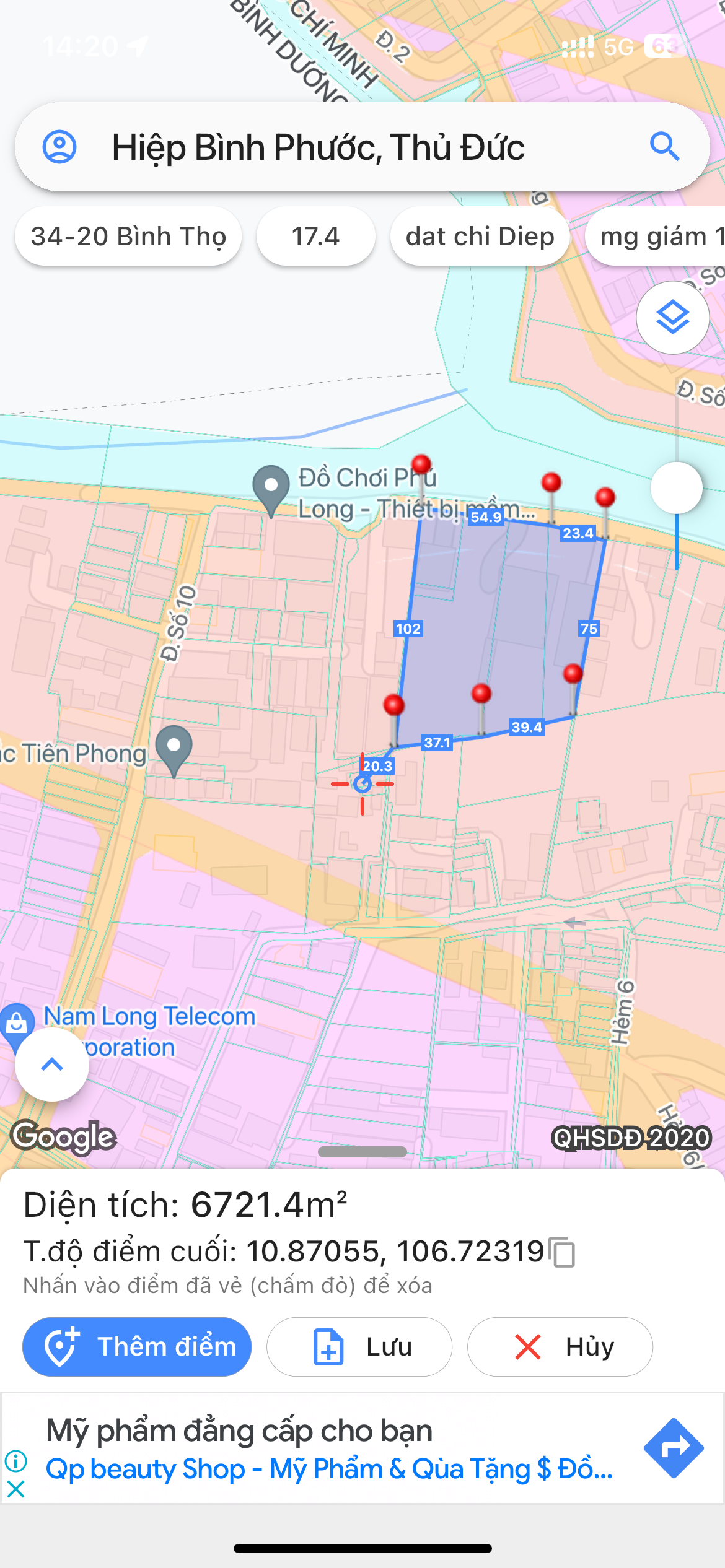Close the ad with the X

point(16,1489)
